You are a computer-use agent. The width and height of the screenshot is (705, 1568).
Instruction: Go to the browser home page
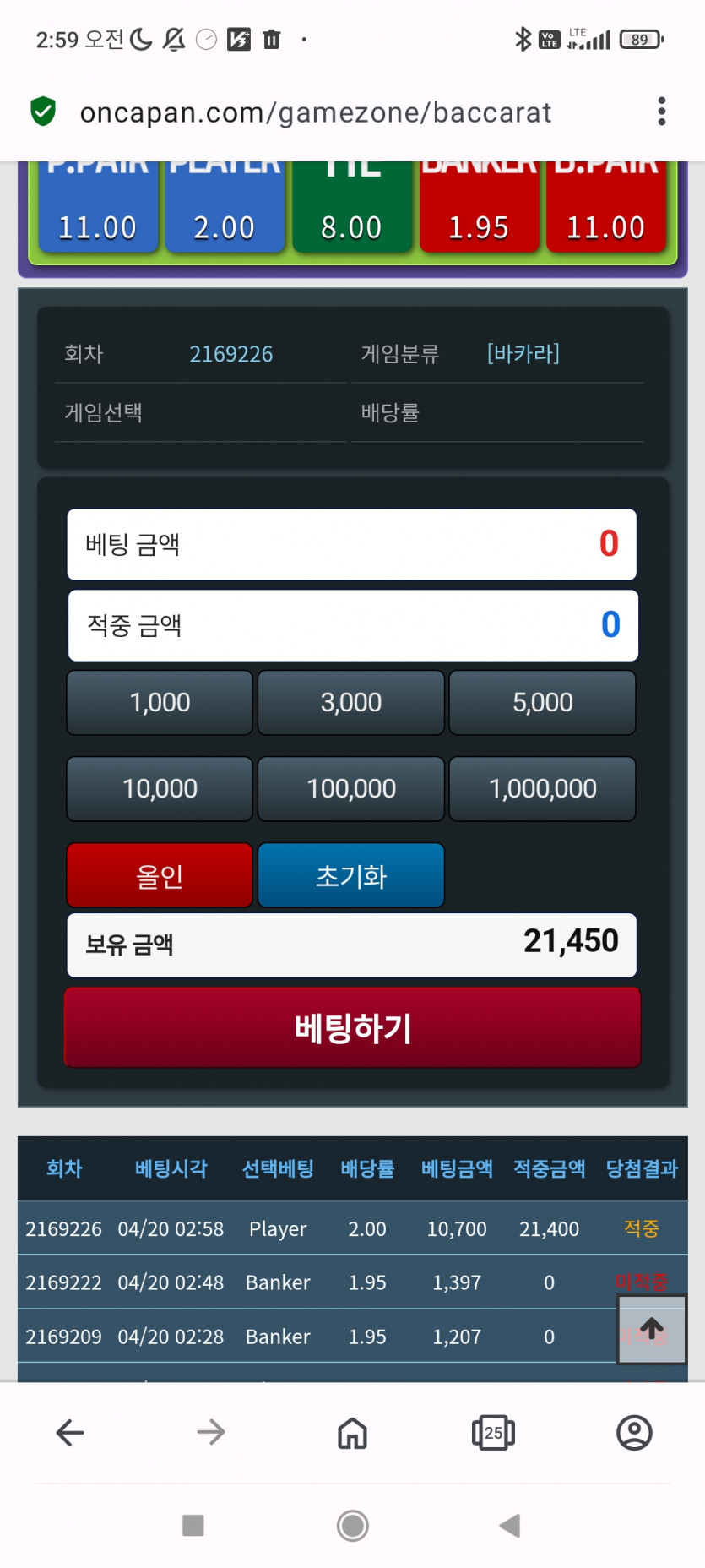(x=352, y=1432)
